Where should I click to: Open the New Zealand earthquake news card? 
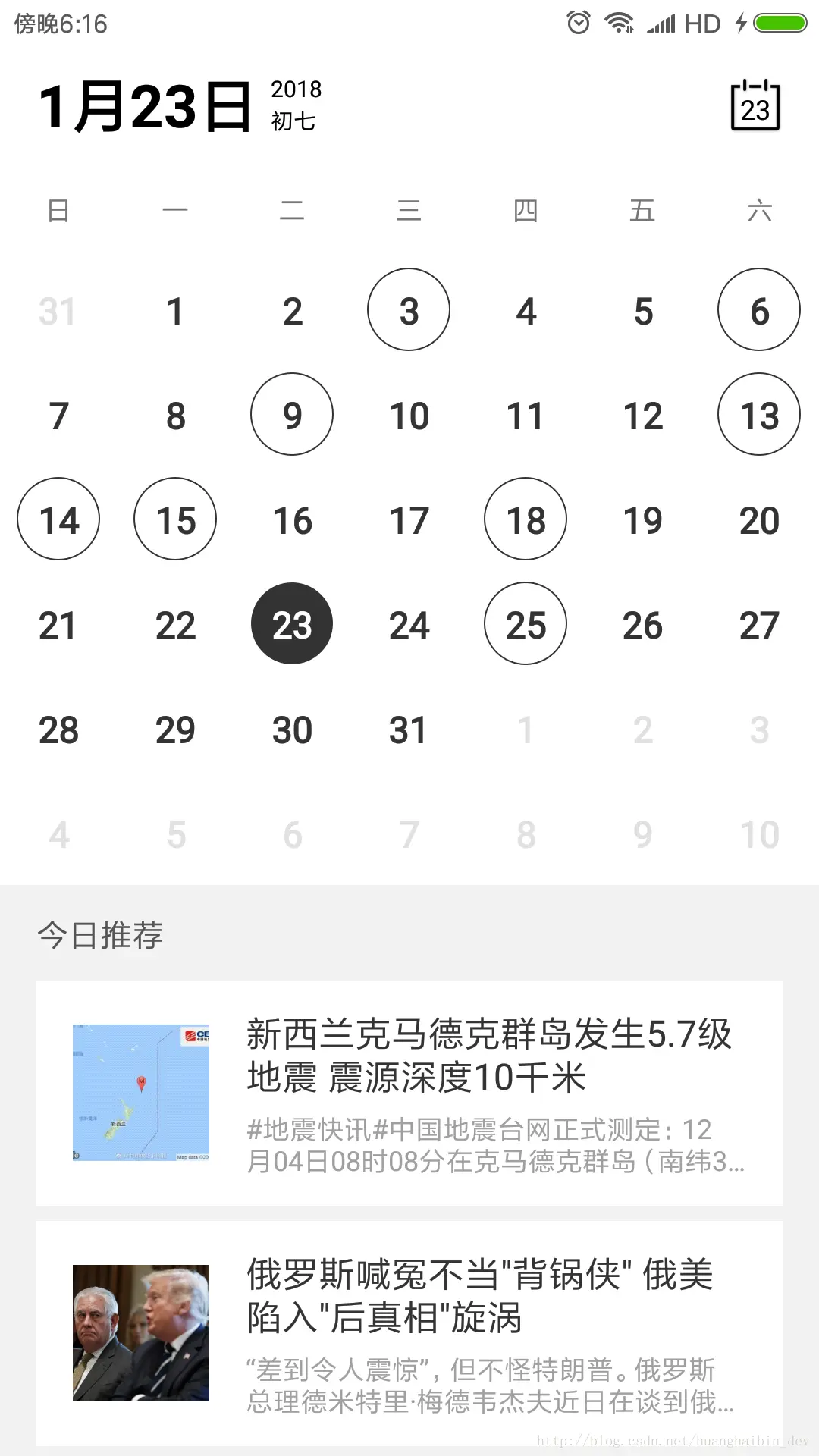tap(409, 1093)
